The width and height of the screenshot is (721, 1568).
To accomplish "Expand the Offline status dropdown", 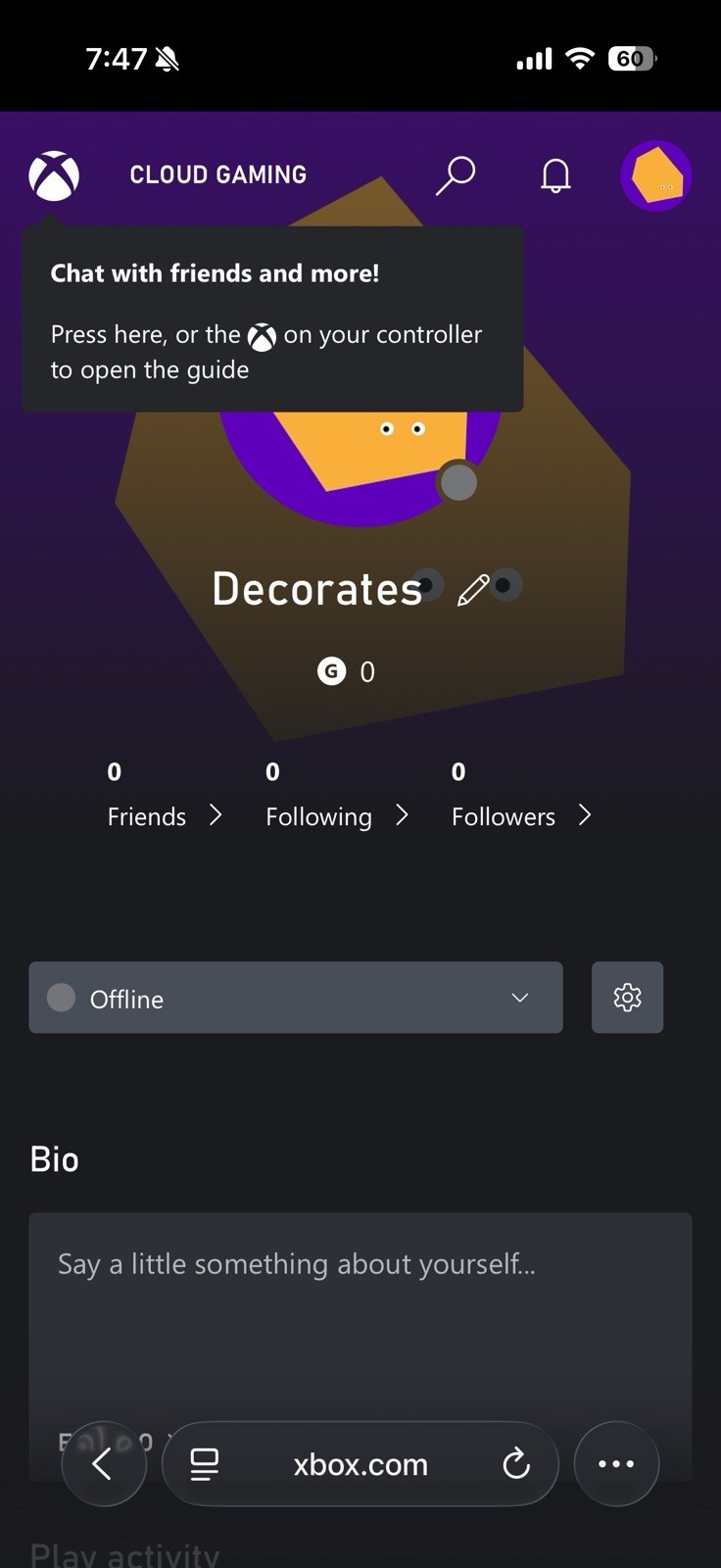I will tap(296, 998).
